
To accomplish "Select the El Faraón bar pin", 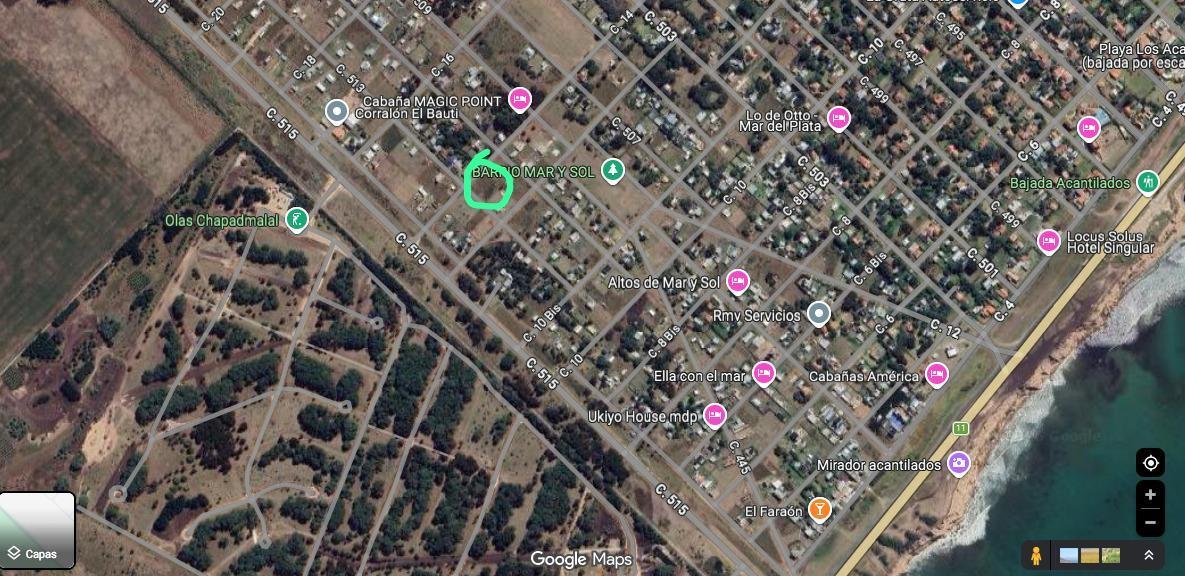I will point(819,510).
